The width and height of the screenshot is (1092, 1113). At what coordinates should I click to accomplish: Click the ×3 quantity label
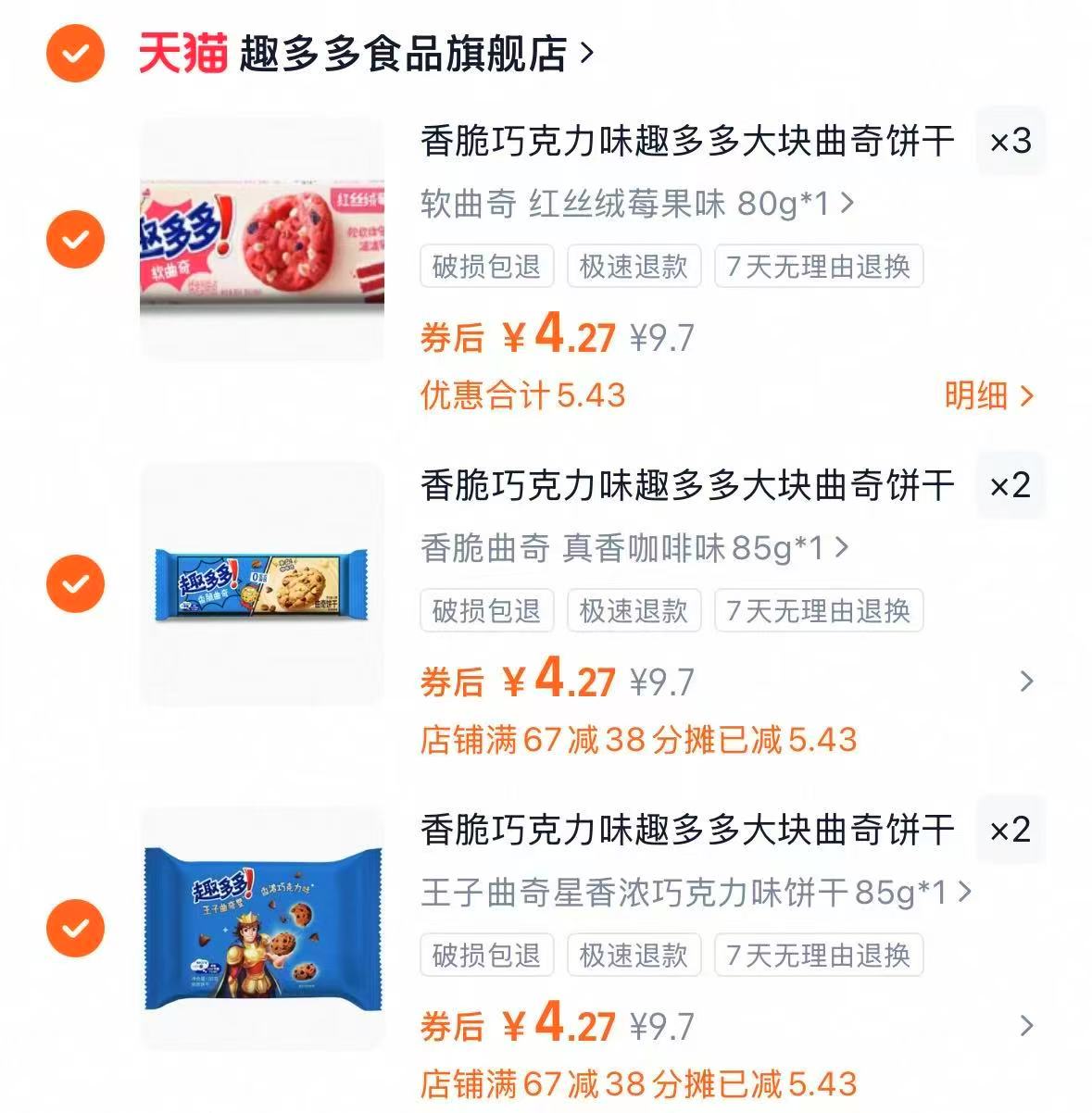1010,141
